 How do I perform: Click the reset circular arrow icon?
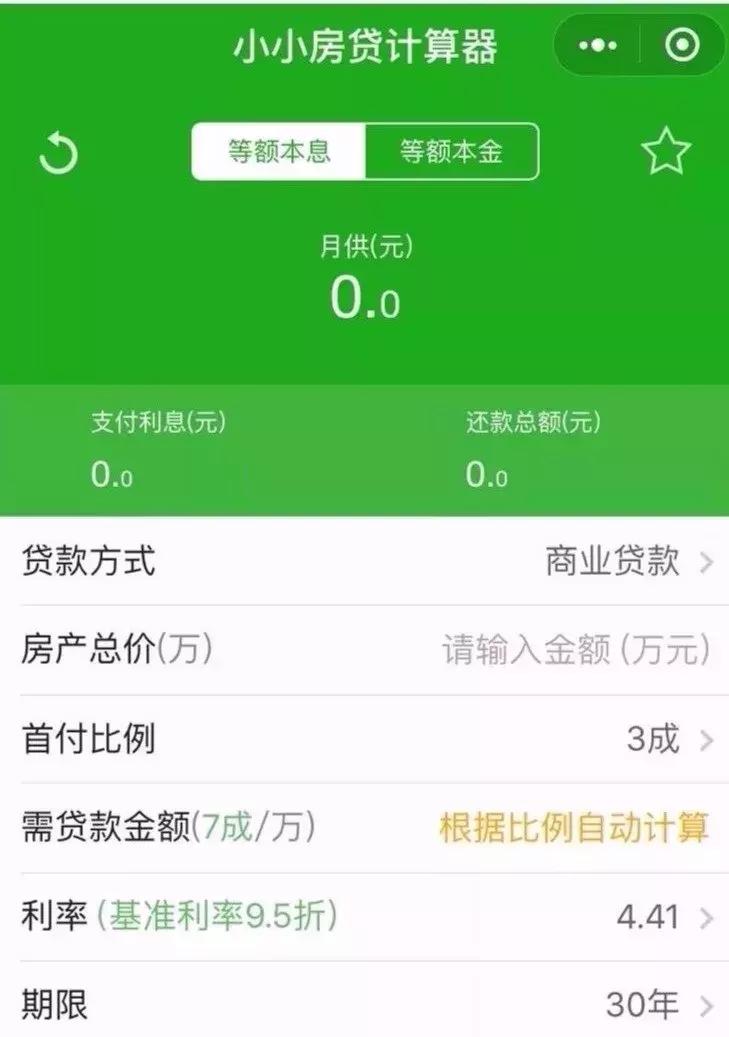[x=60, y=152]
